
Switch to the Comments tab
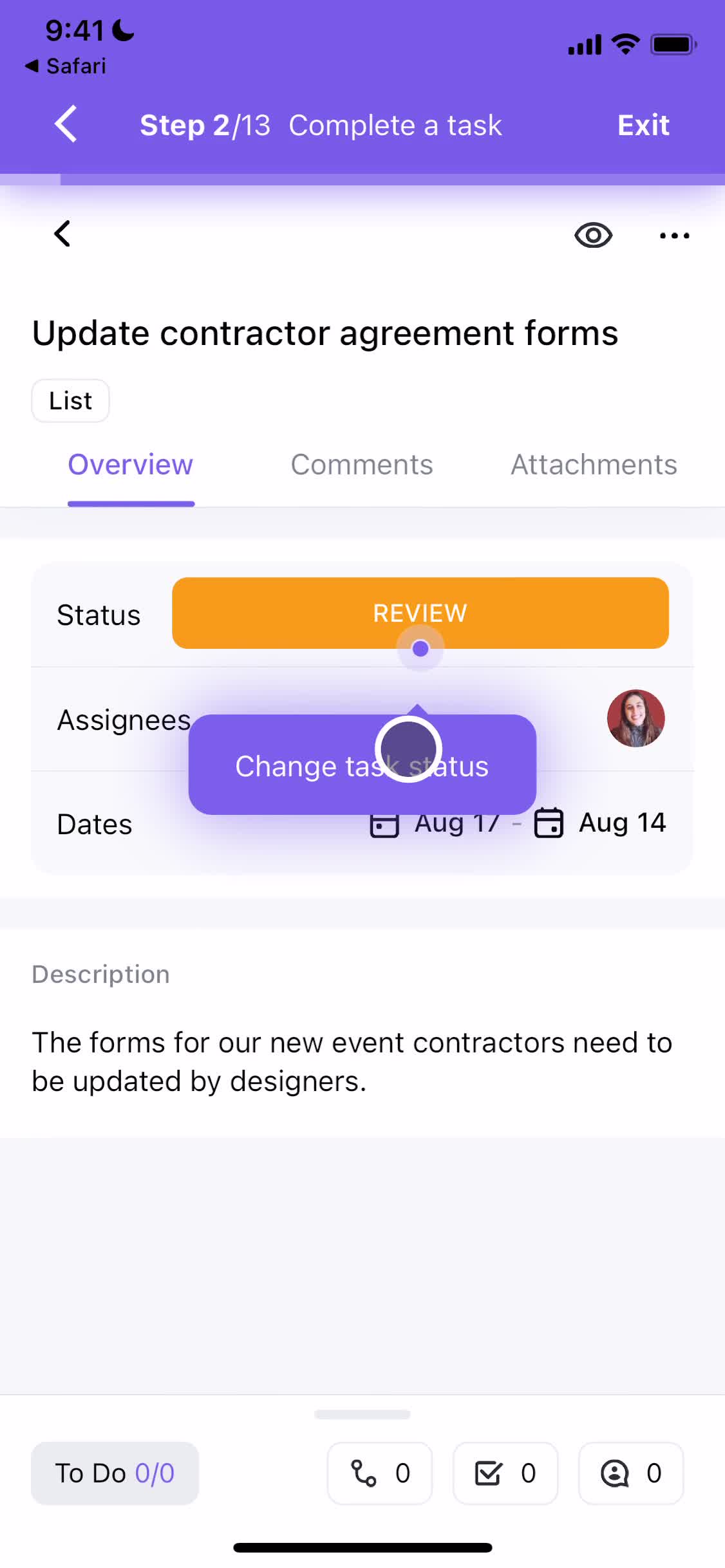coord(361,465)
